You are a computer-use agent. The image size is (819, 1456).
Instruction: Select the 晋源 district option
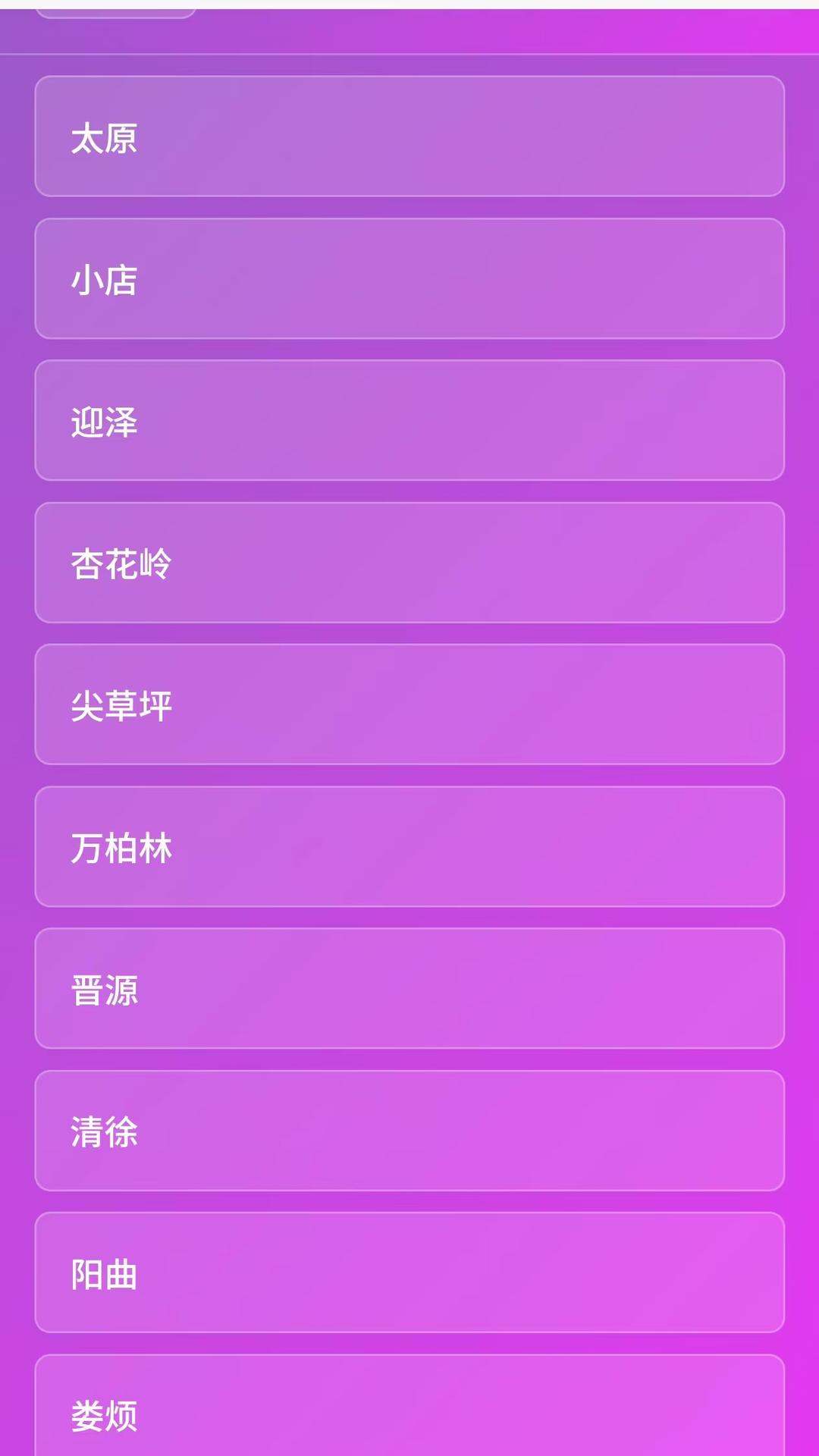click(409, 990)
